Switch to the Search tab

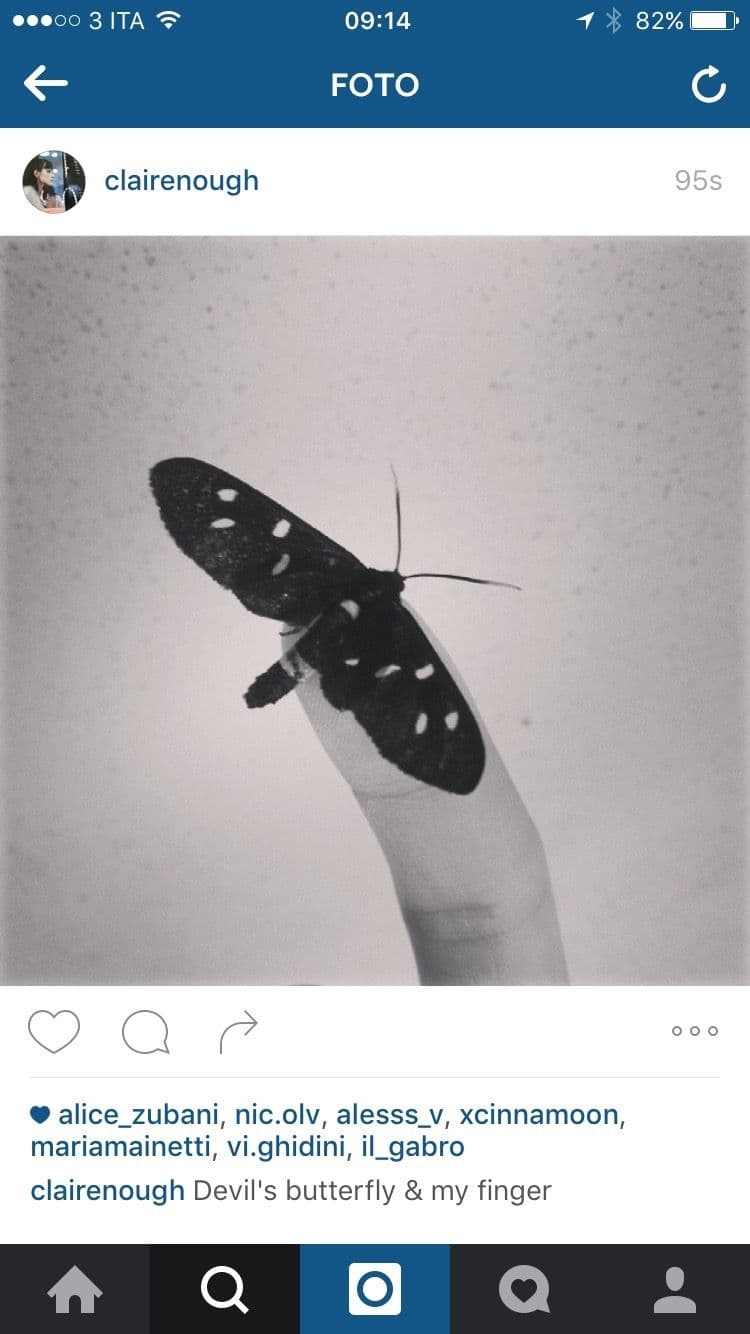[225, 1290]
